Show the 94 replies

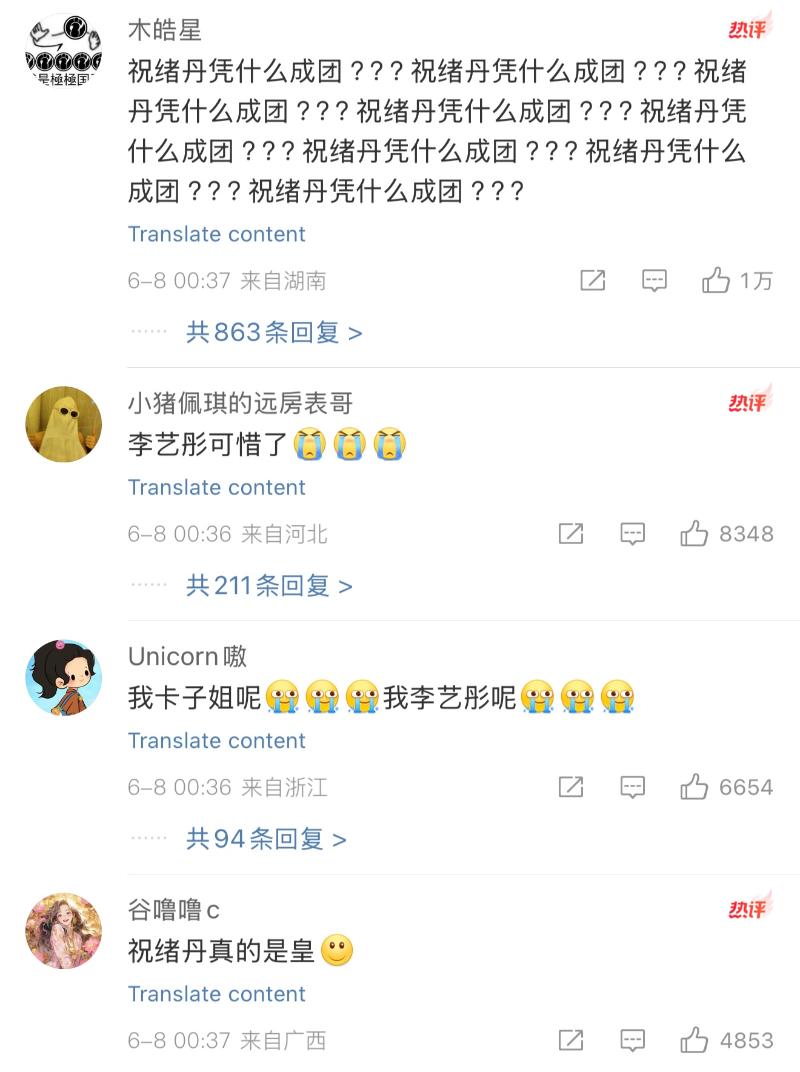[x=265, y=838]
